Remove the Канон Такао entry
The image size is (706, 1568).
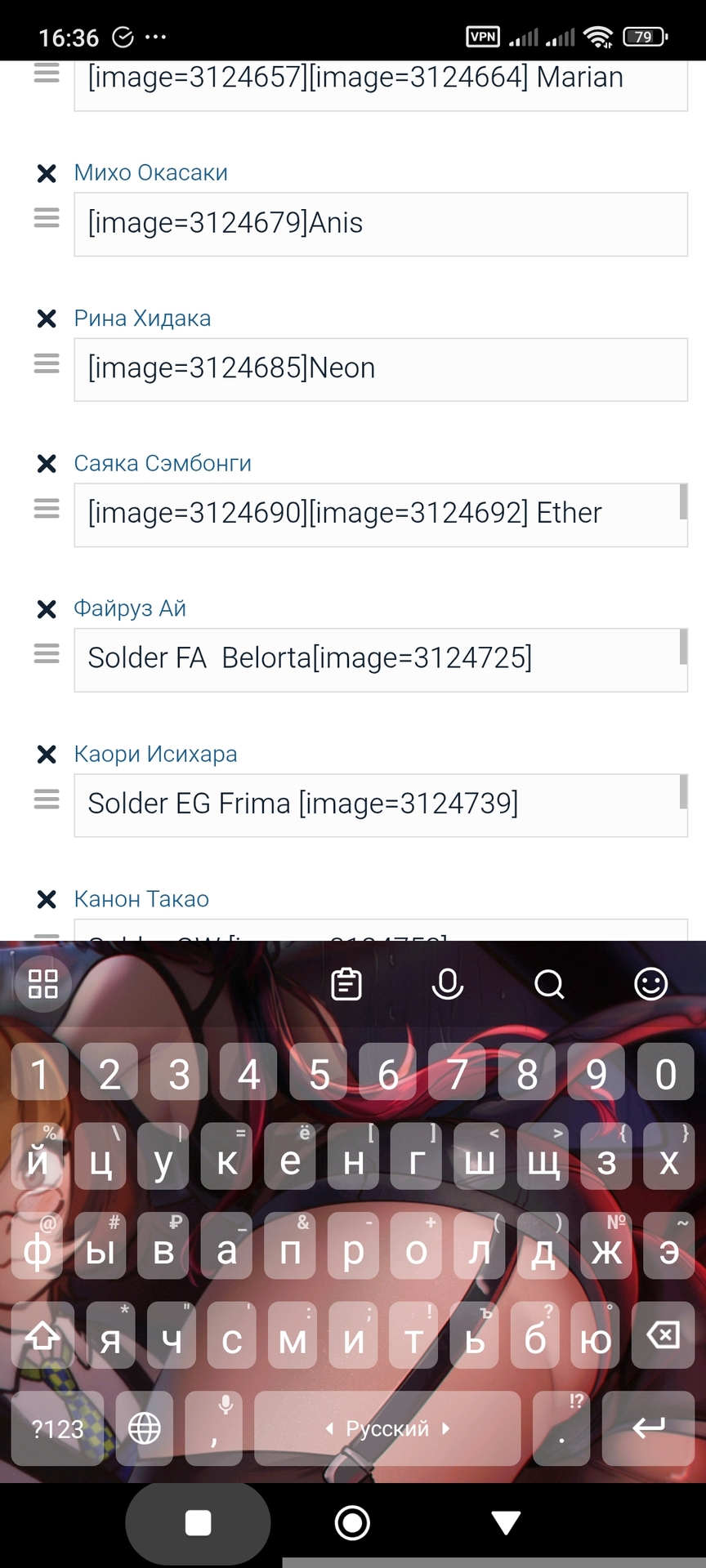(x=47, y=899)
